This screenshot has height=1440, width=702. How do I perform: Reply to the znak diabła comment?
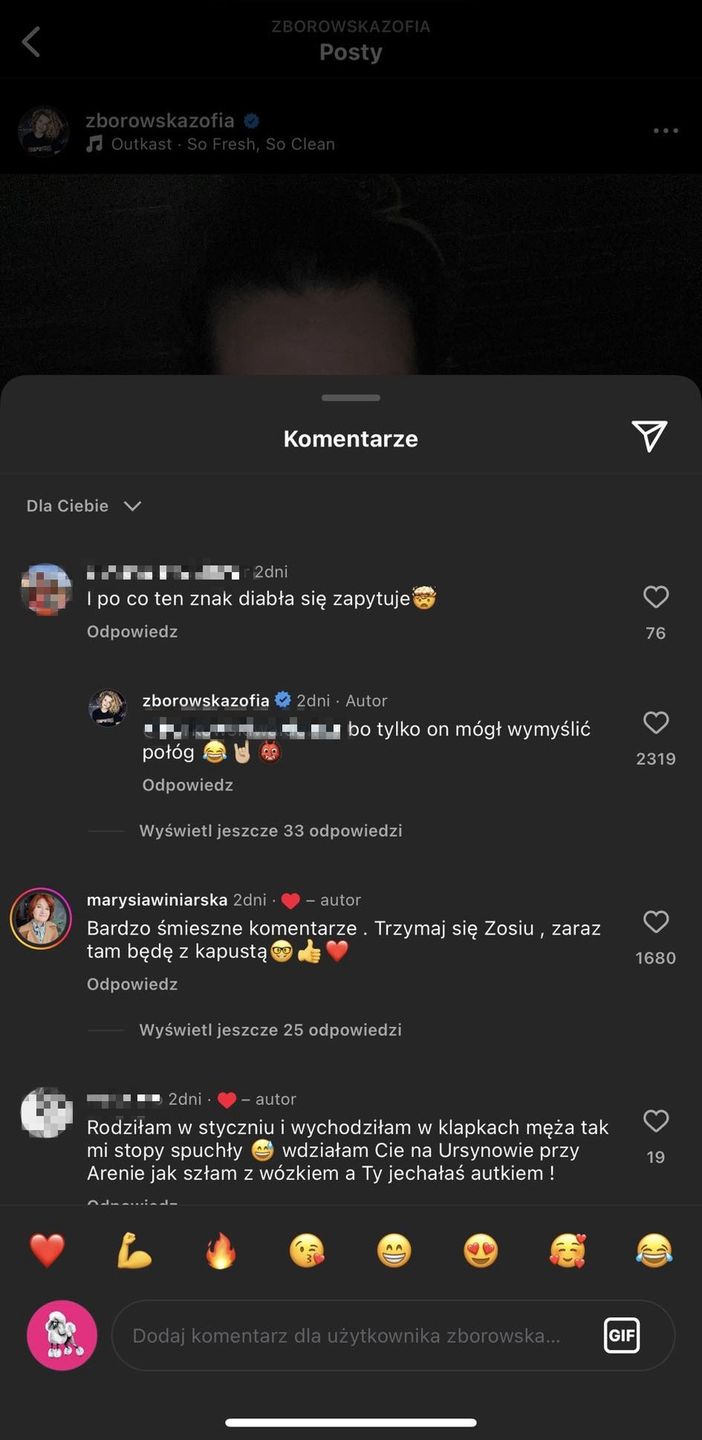pyautogui.click(x=132, y=632)
